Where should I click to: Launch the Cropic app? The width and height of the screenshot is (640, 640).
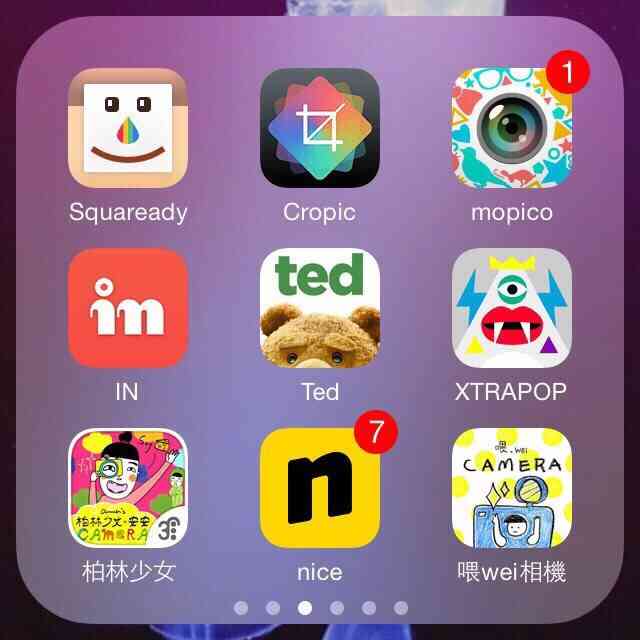click(320, 128)
